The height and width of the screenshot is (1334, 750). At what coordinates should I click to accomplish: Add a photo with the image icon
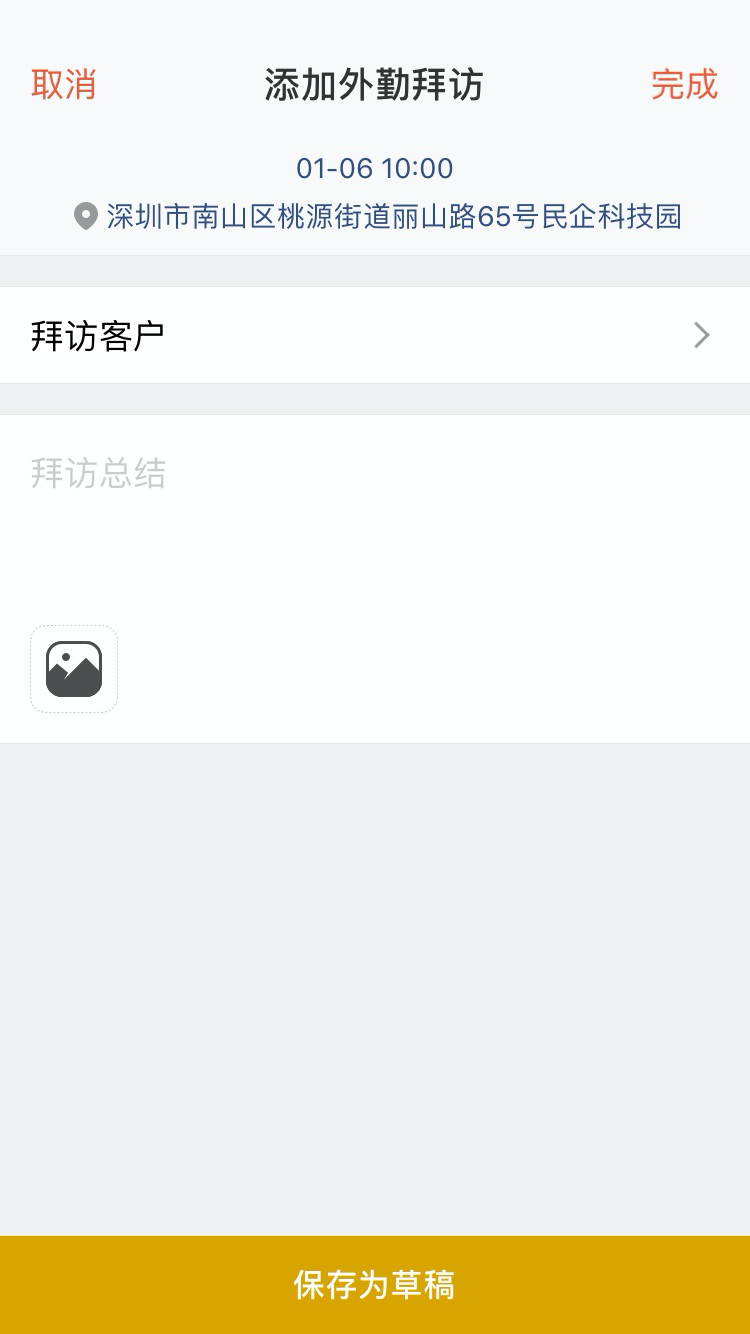click(x=74, y=669)
